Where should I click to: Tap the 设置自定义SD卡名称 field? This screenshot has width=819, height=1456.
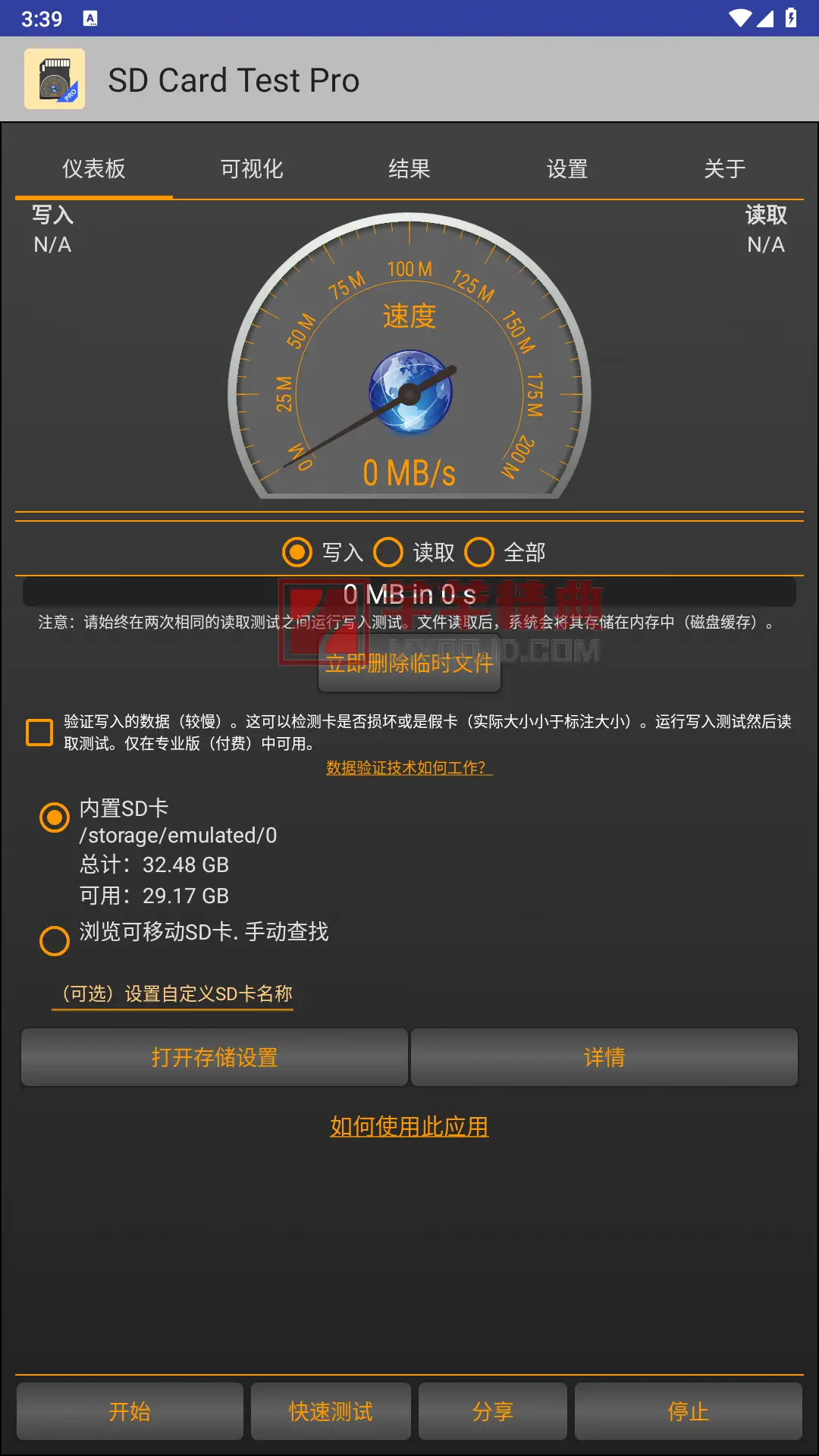[173, 993]
